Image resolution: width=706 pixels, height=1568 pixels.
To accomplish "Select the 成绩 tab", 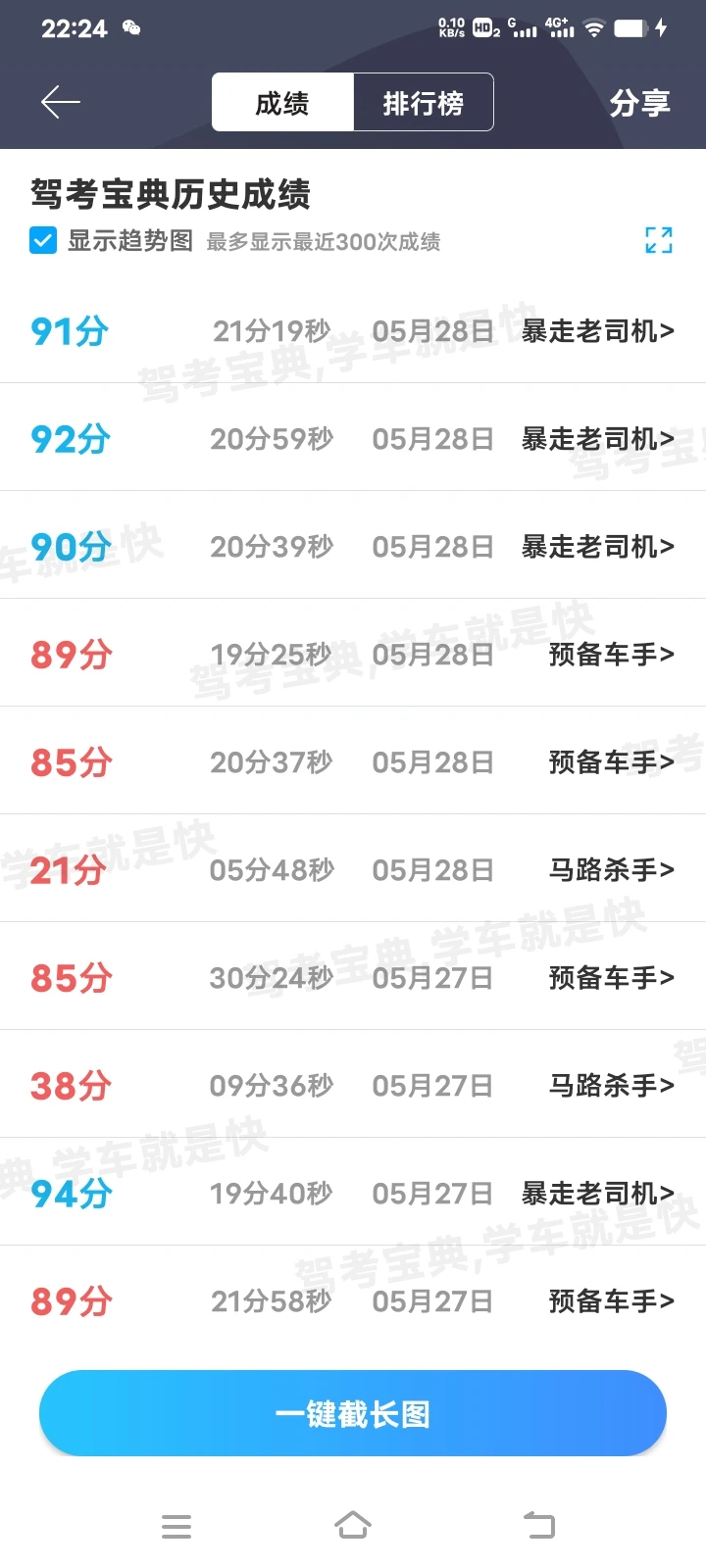I will pos(282,102).
